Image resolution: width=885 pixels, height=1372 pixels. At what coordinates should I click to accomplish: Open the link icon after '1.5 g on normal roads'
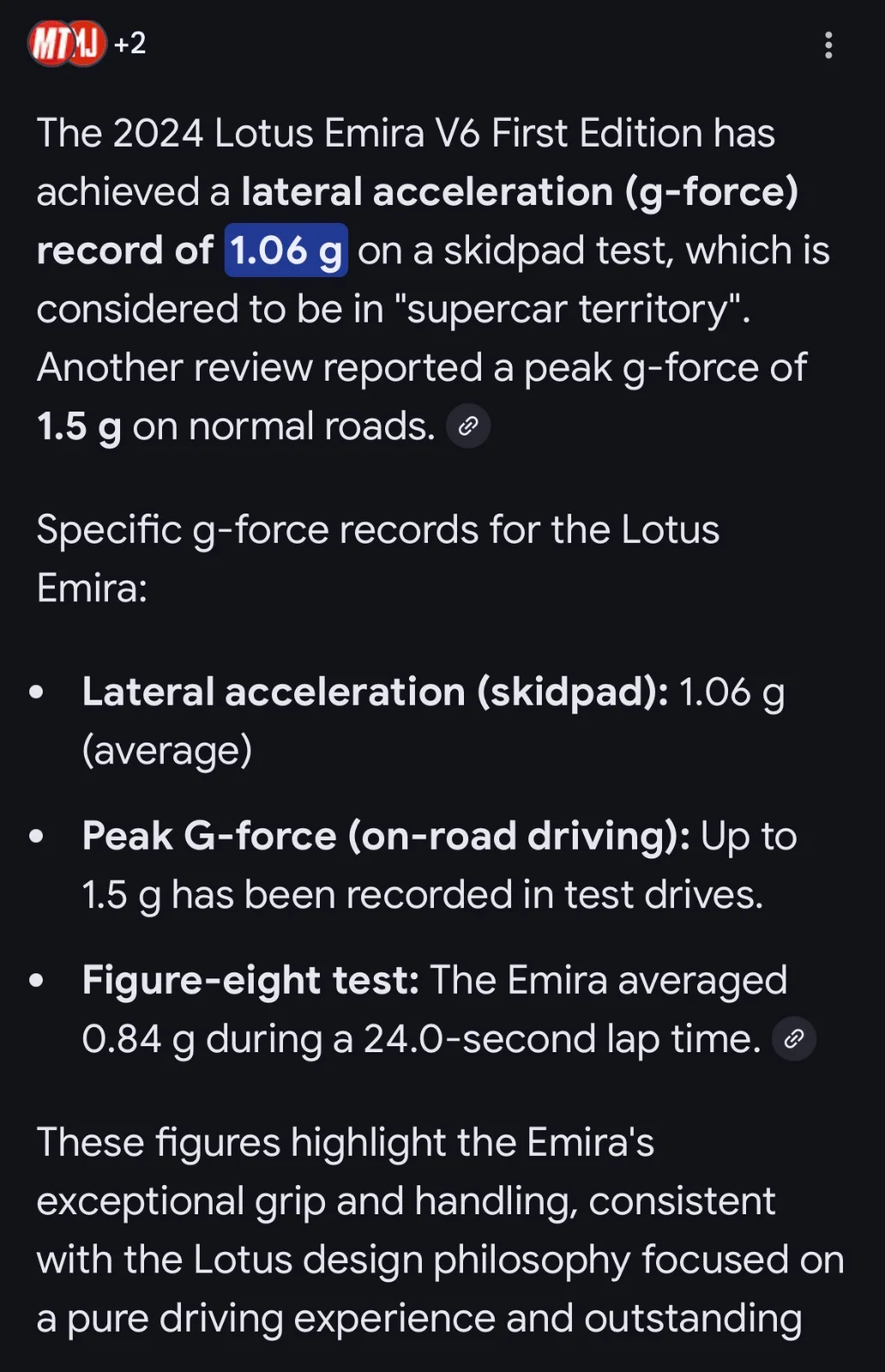[468, 426]
